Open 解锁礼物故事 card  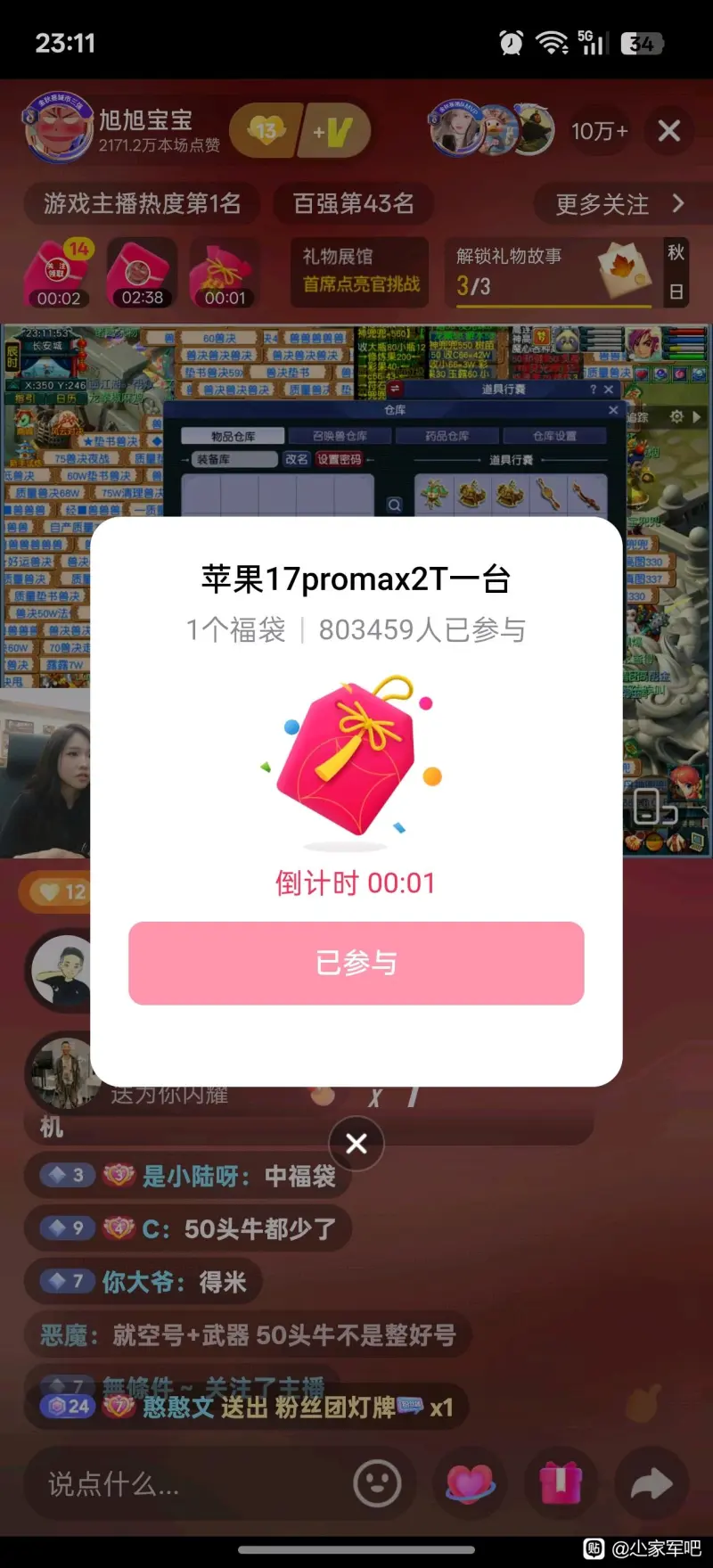553,271
